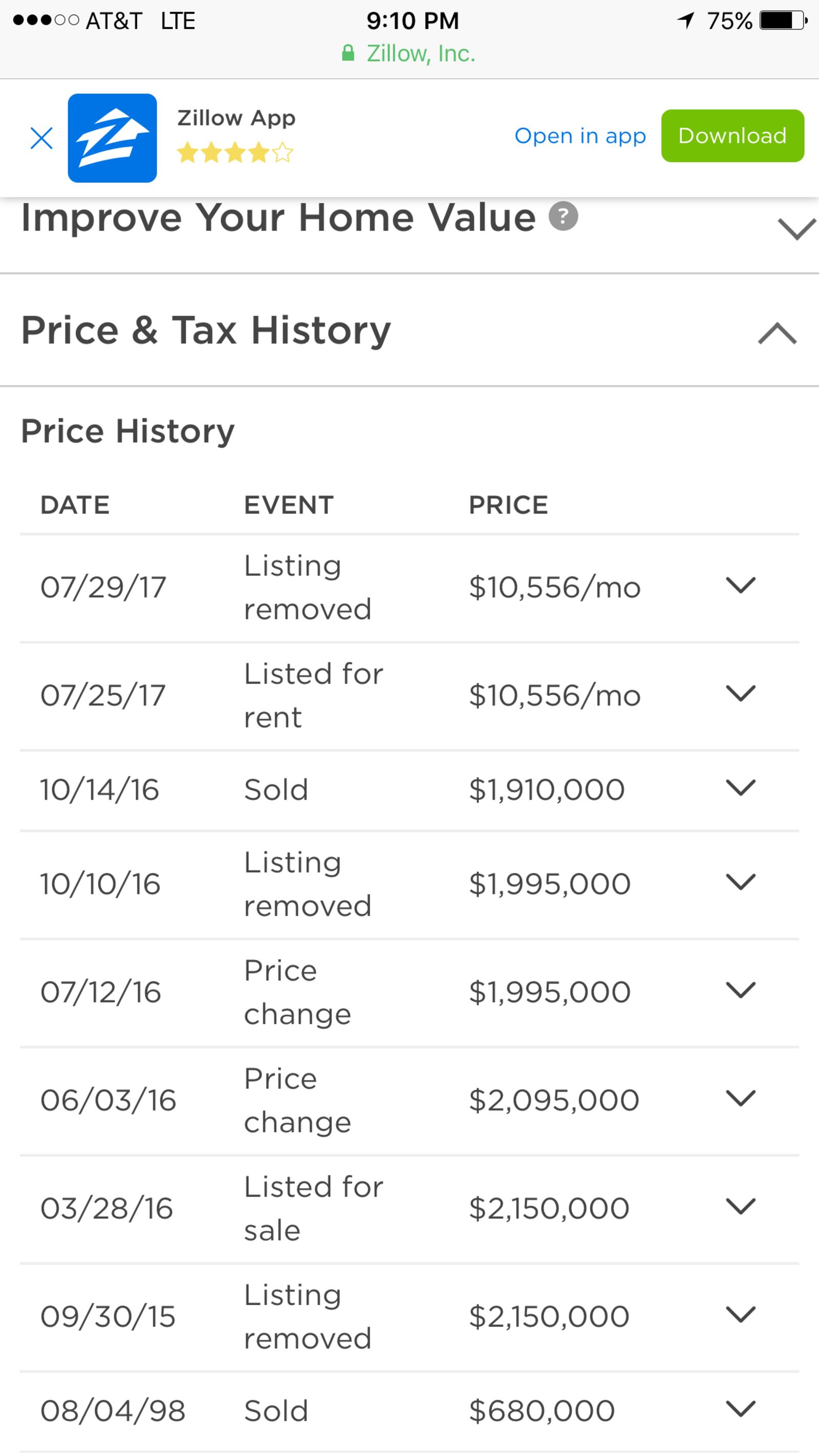
Task: Expand the 10/14/16 Sold row
Action: pos(740,788)
